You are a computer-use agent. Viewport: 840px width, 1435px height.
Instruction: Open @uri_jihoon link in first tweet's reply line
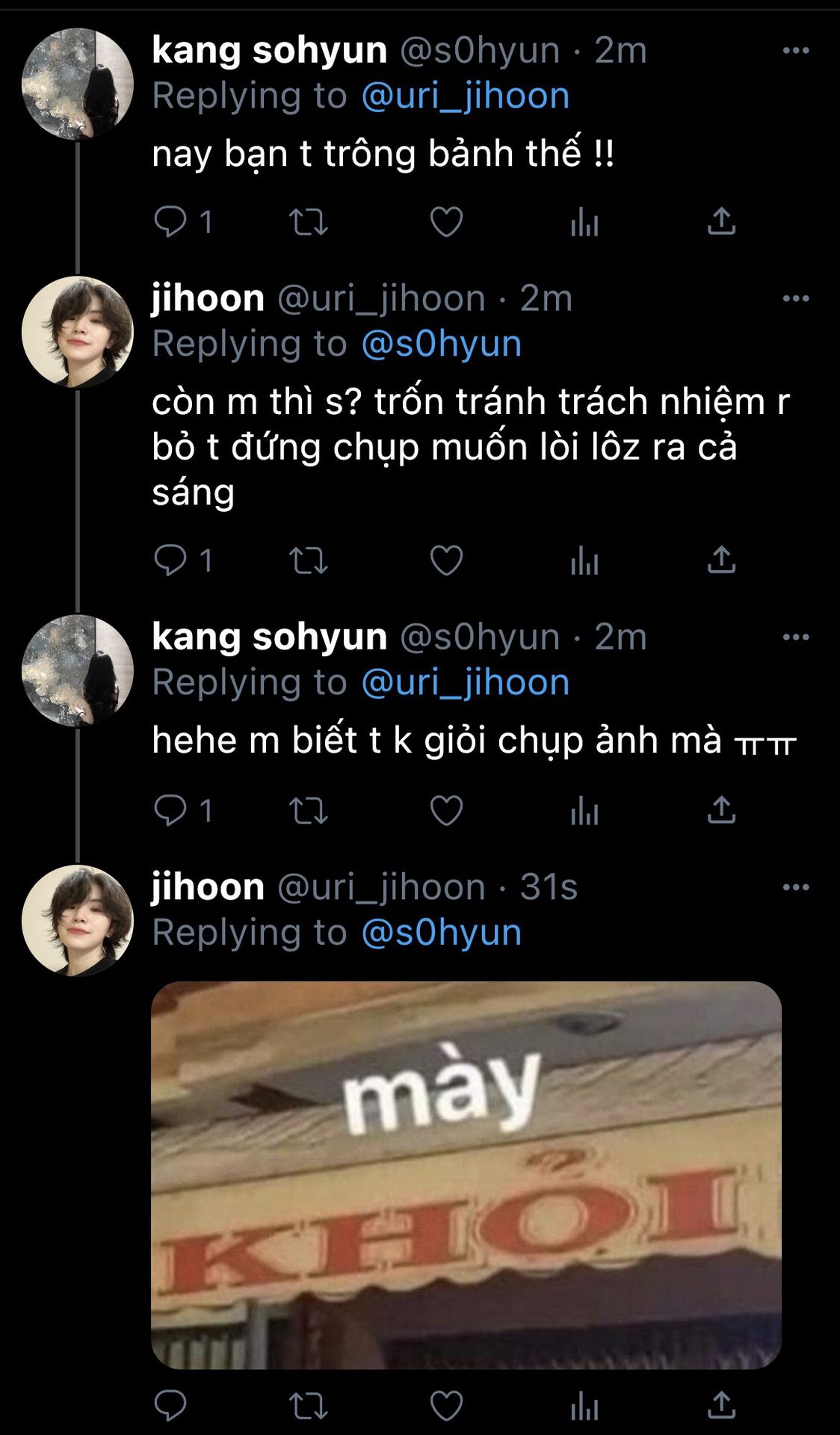[465, 96]
